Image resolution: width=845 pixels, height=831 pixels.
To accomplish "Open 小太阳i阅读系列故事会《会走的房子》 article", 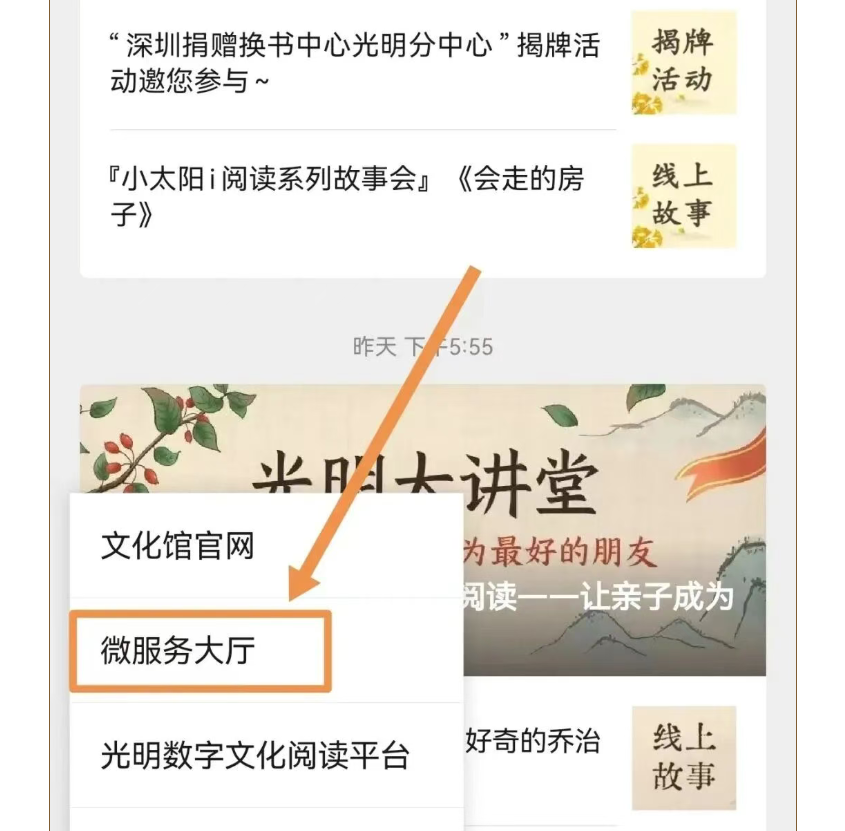I will click(347, 196).
